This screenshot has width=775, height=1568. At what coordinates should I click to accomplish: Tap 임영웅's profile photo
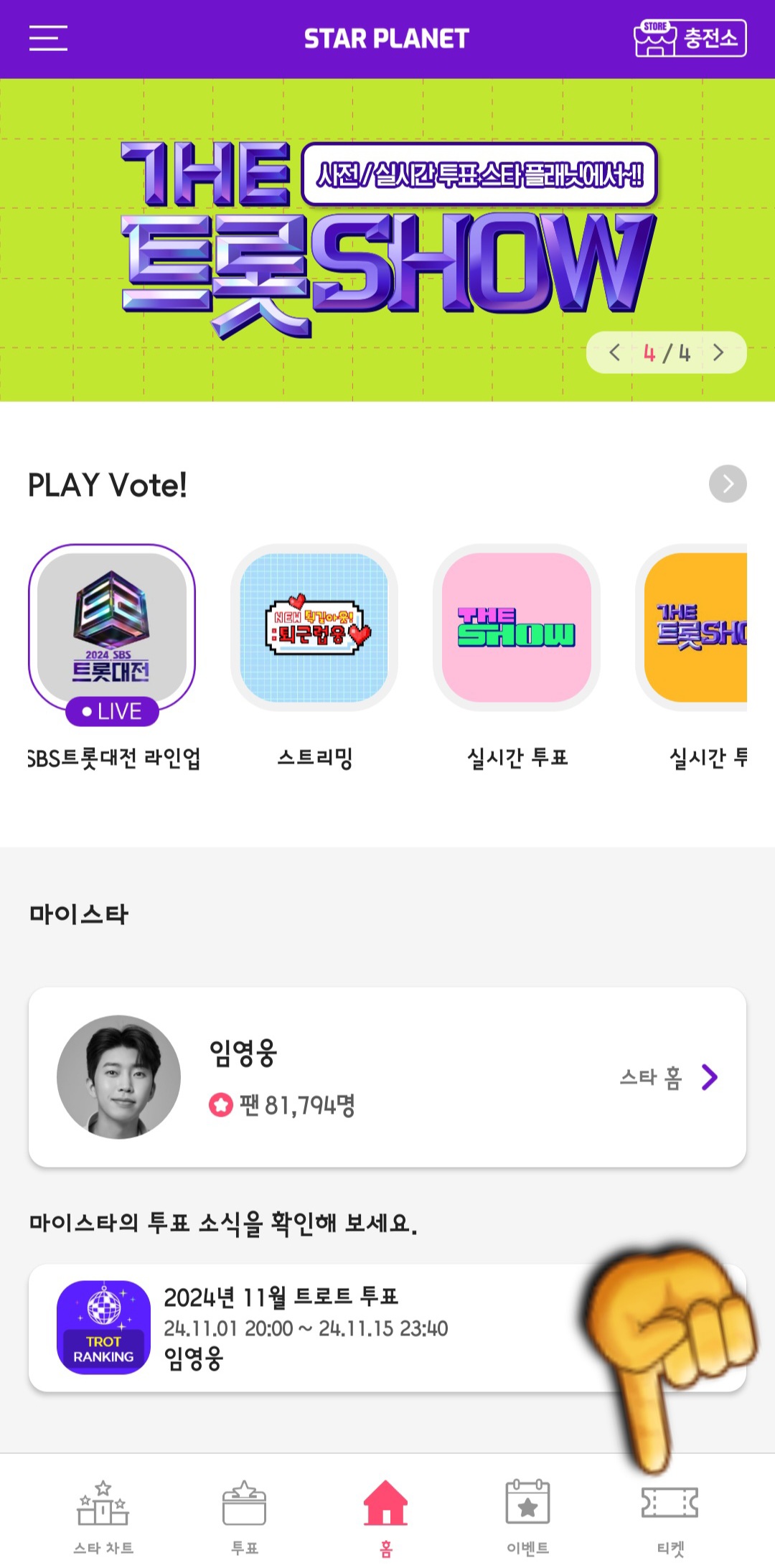(x=121, y=1076)
